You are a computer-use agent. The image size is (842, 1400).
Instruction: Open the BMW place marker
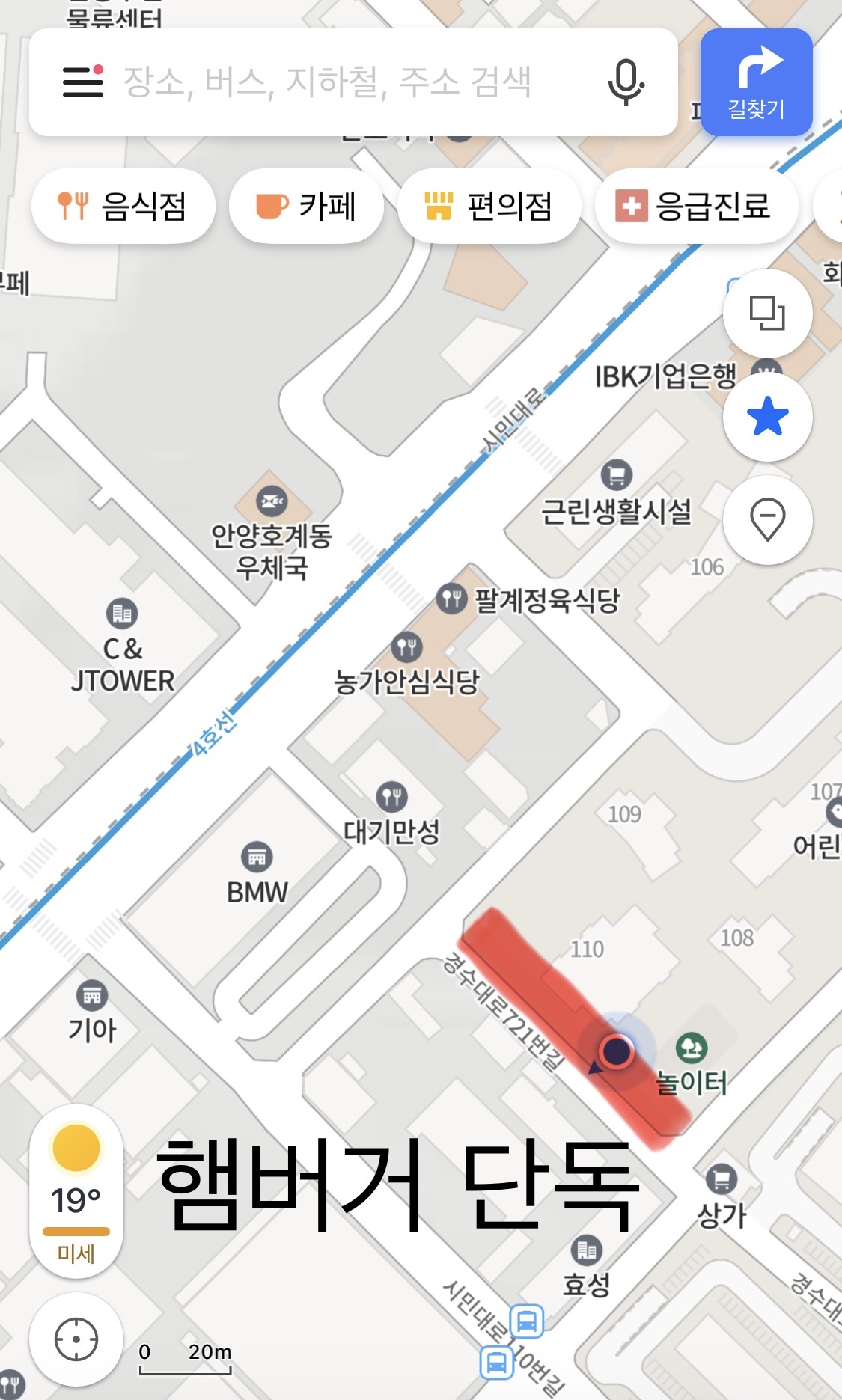(x=257, y=858)
